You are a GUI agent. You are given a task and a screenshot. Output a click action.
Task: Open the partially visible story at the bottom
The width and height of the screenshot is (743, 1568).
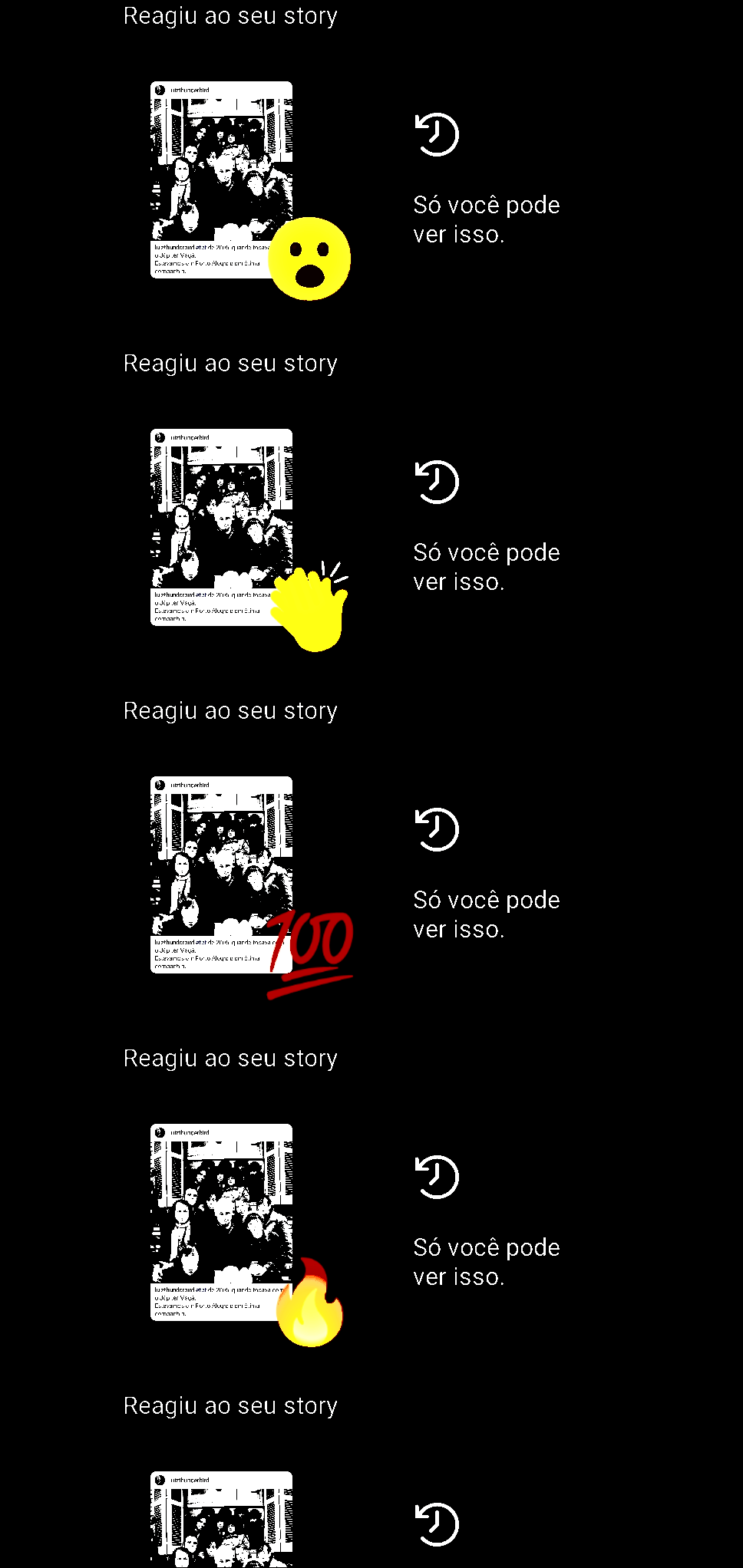(x=221, y=1520)
